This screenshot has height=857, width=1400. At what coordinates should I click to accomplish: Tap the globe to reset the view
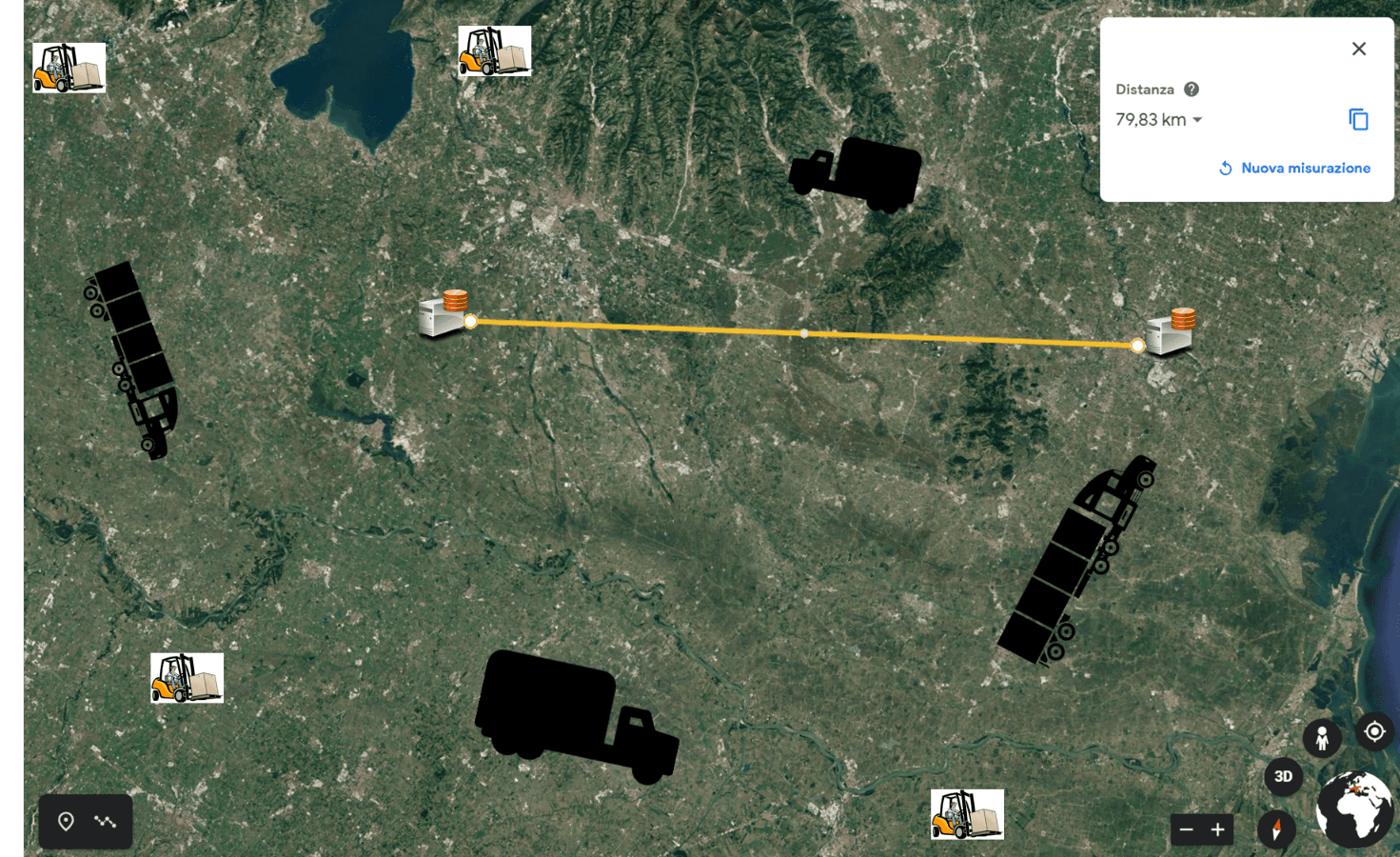coord(1353,809)
